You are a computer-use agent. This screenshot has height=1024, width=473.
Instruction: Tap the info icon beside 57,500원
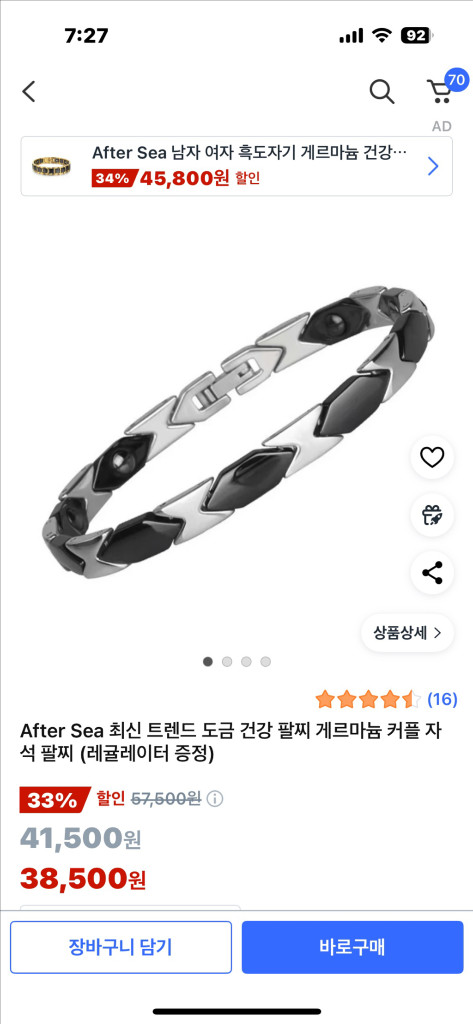(x=215, y=799)
